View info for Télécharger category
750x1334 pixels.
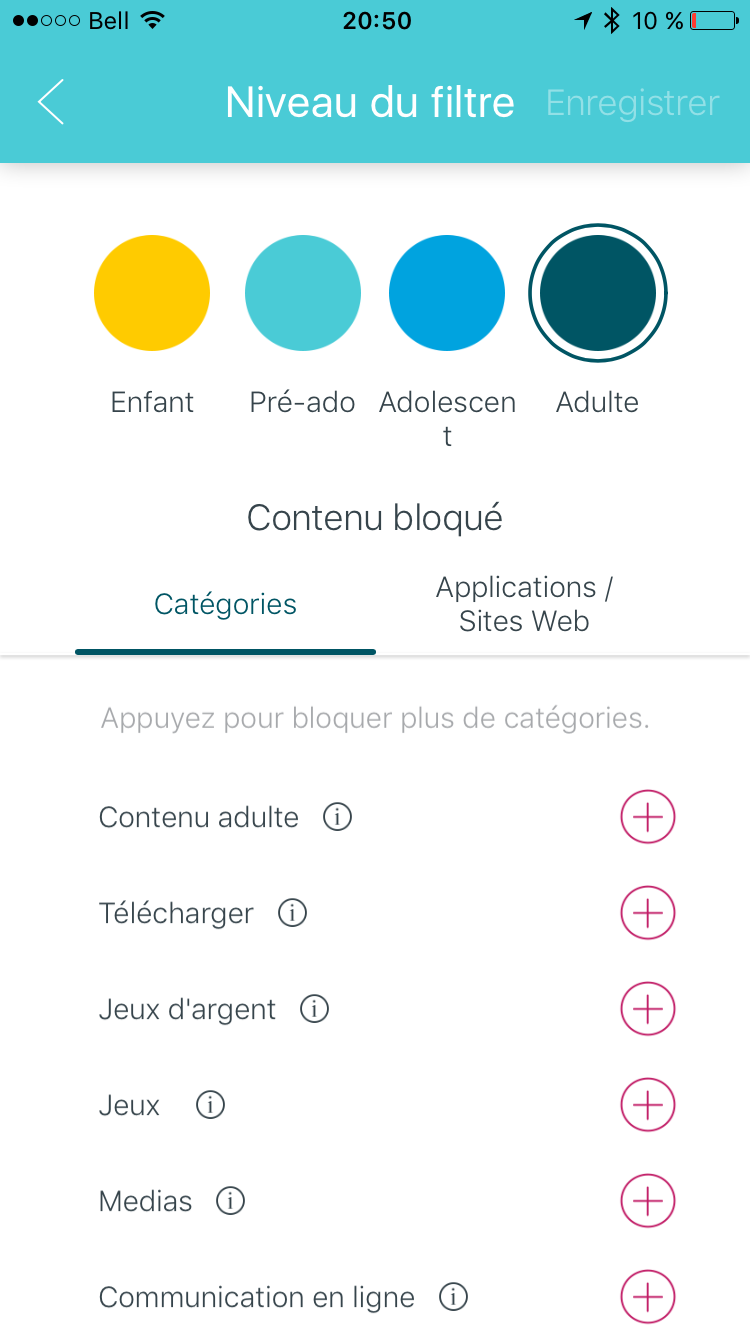[x=292, y=913]
